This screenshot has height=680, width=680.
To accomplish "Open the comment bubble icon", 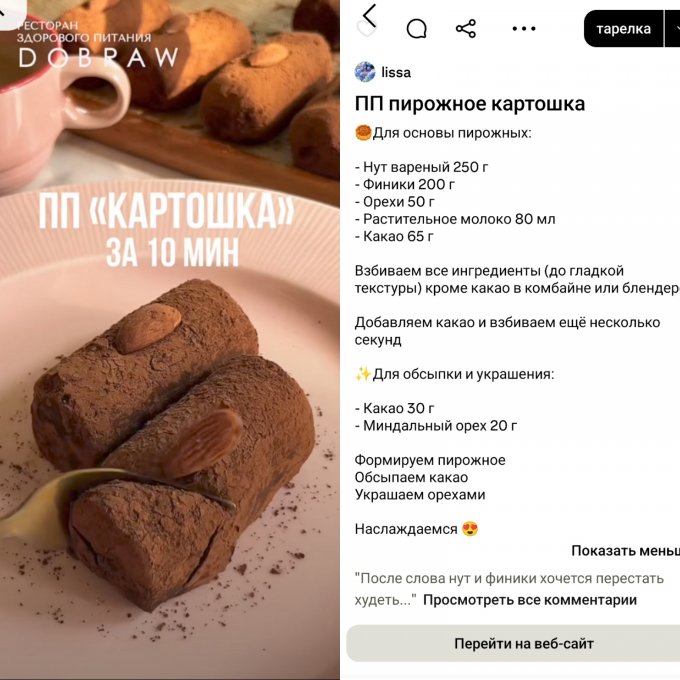I will 417,29.
